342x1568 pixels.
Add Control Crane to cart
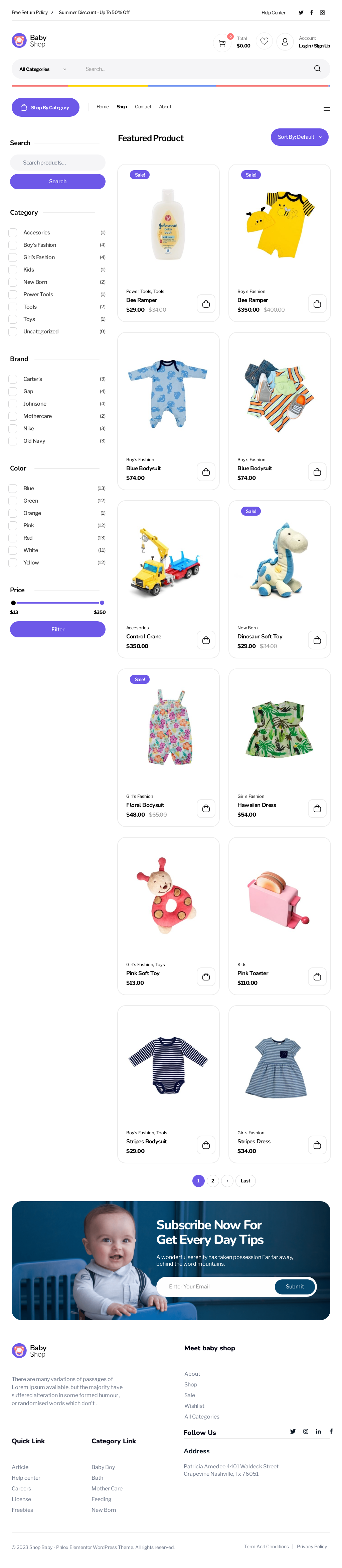click(x=206, y=640)
